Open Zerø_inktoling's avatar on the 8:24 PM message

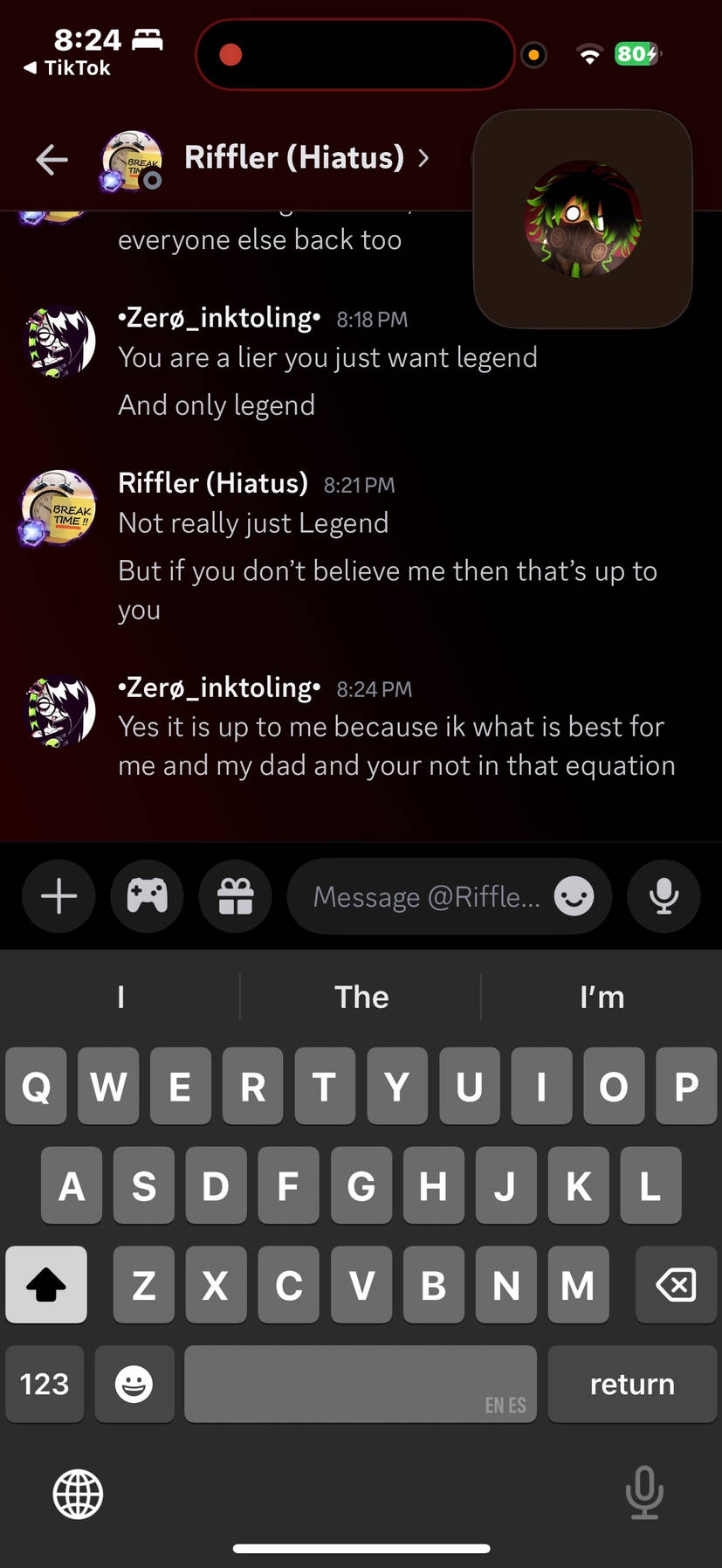point(59,711)
